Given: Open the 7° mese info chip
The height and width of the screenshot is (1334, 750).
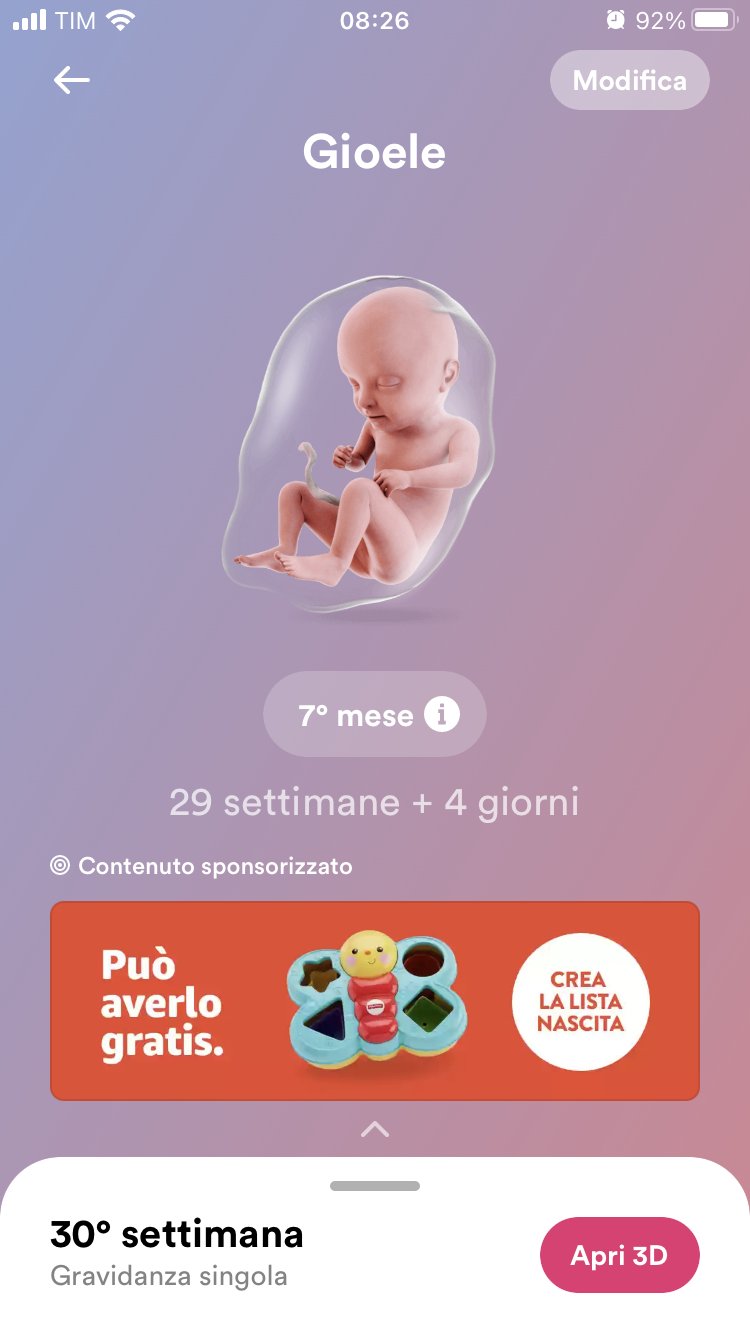Looking at the screenshot, I should (374, 715).
